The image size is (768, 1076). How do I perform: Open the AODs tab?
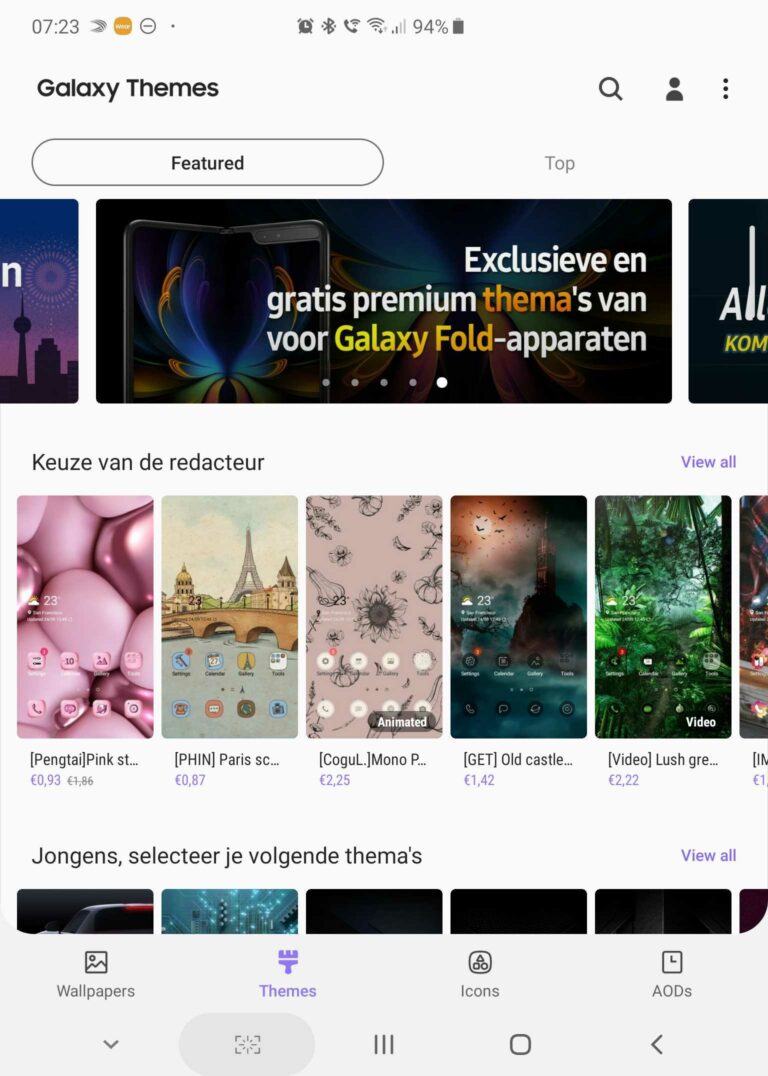(672, 974)
